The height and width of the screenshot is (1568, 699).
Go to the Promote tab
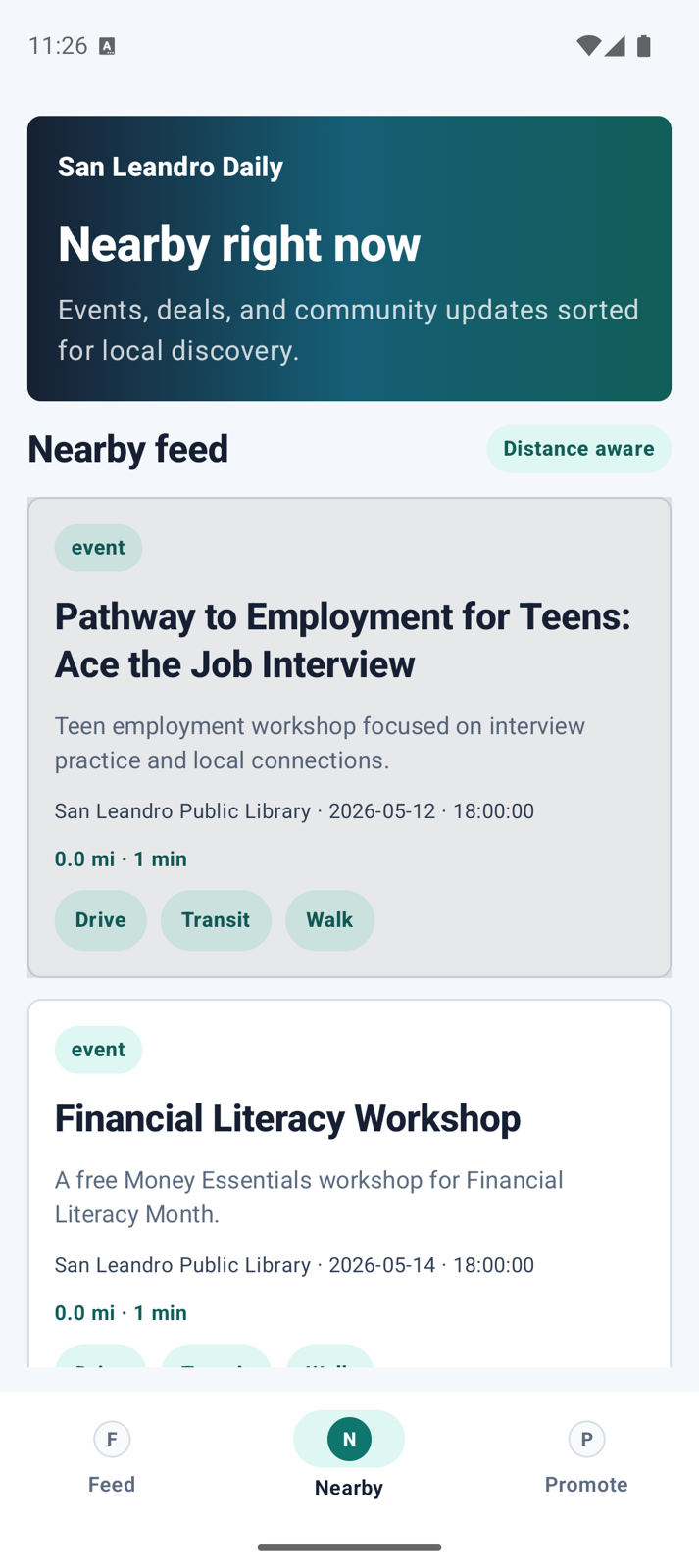pyautogui.click(x=586, y=1456)
